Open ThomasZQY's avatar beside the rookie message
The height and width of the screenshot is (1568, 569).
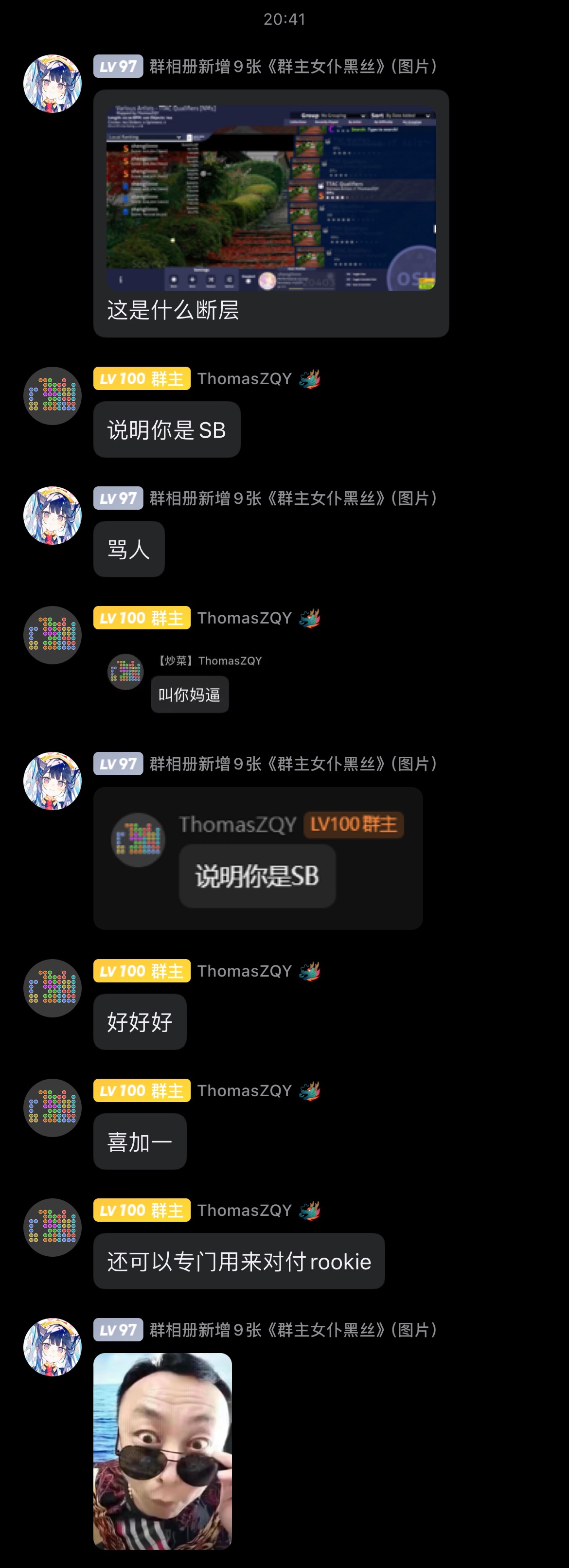point(53,1227)
